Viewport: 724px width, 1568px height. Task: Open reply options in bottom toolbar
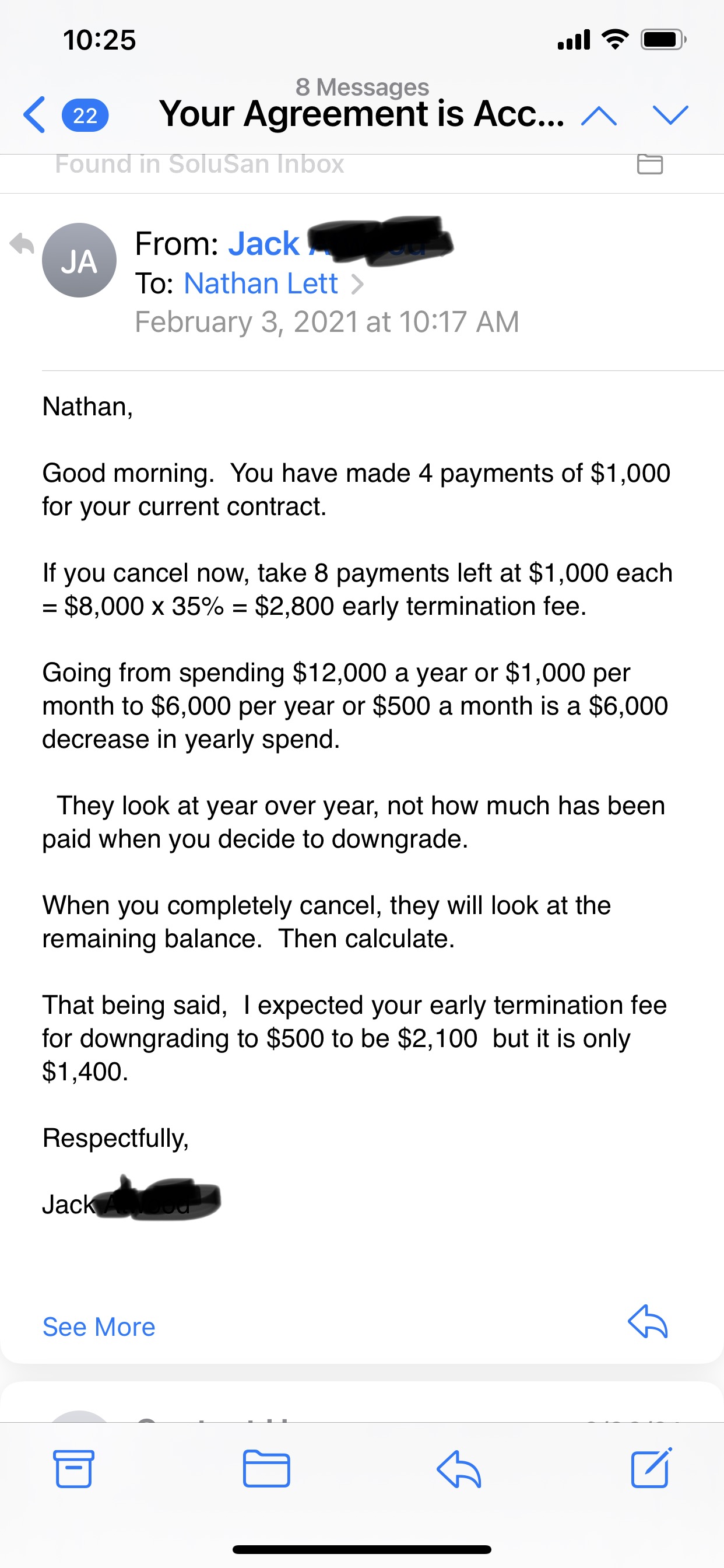click(459, 1469)
